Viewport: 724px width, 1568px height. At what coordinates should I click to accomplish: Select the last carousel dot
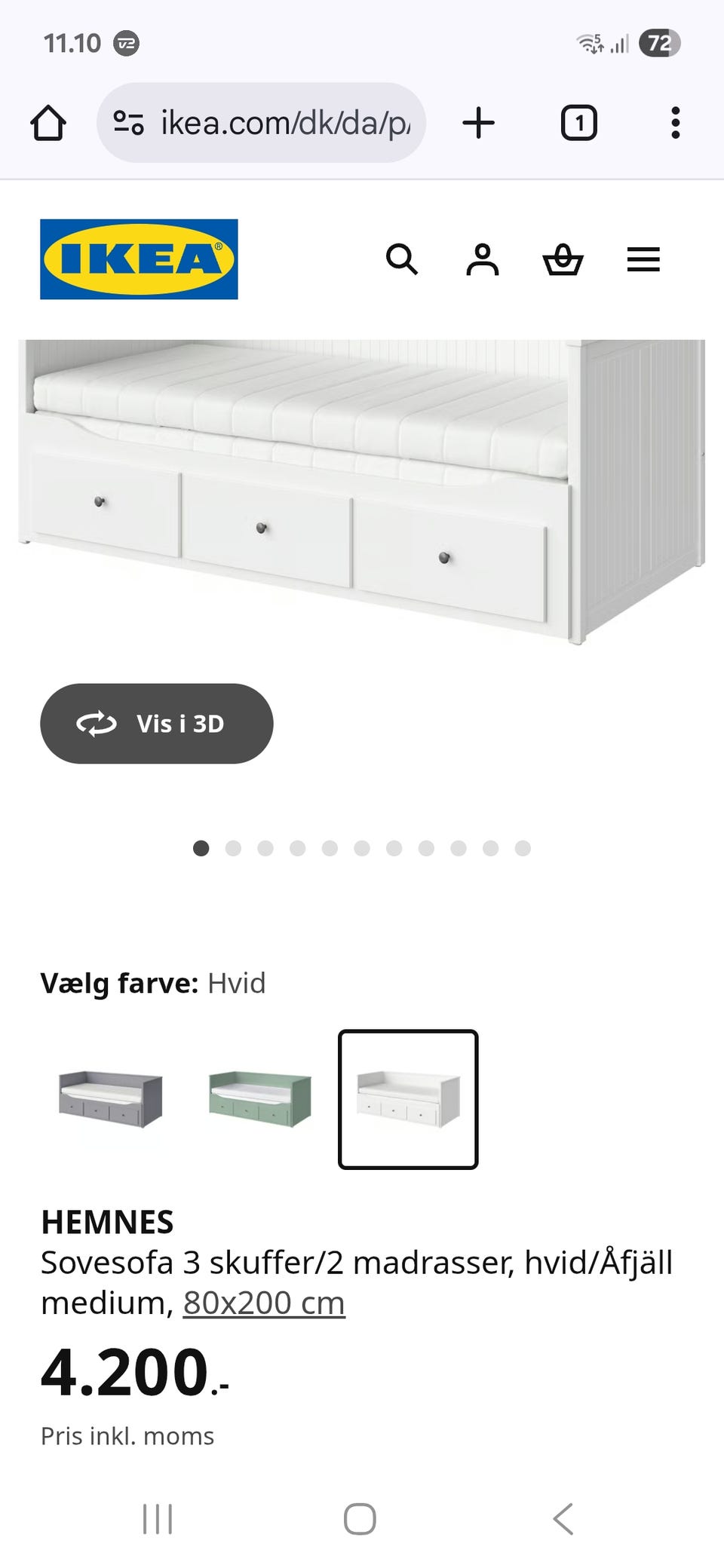click(521, 848)
